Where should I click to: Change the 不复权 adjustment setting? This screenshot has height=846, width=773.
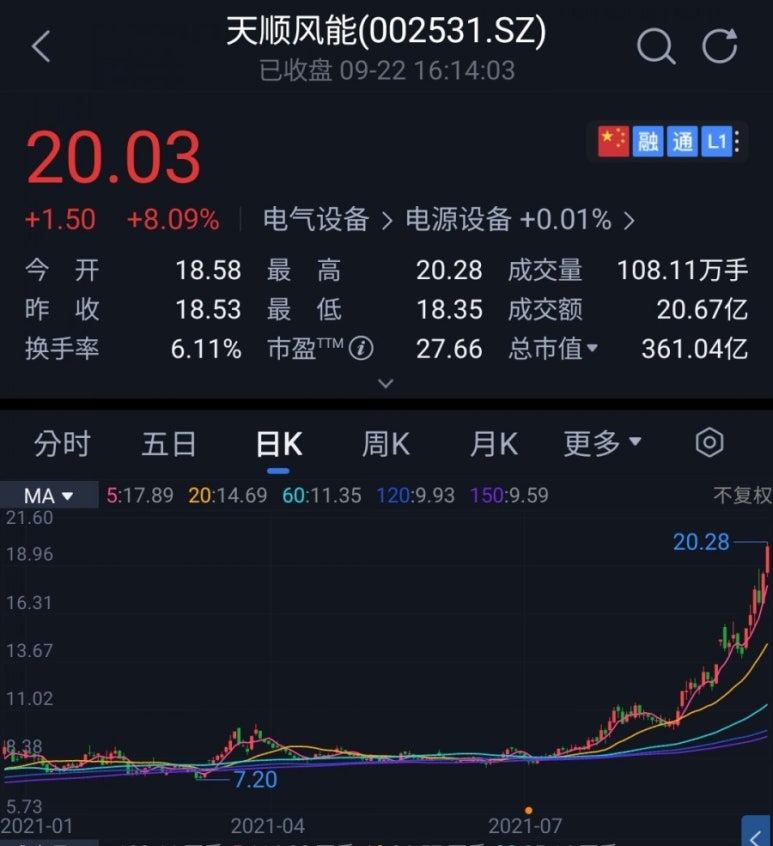(x=742, y=495)
